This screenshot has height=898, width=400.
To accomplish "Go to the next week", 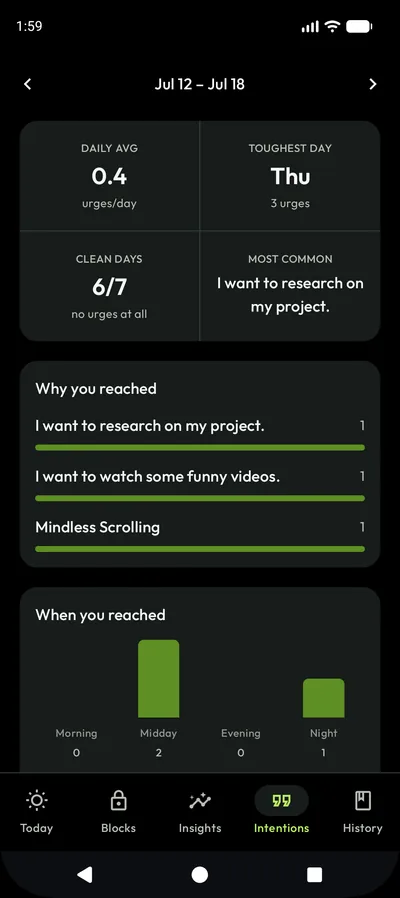I will (x=372, y=84).
